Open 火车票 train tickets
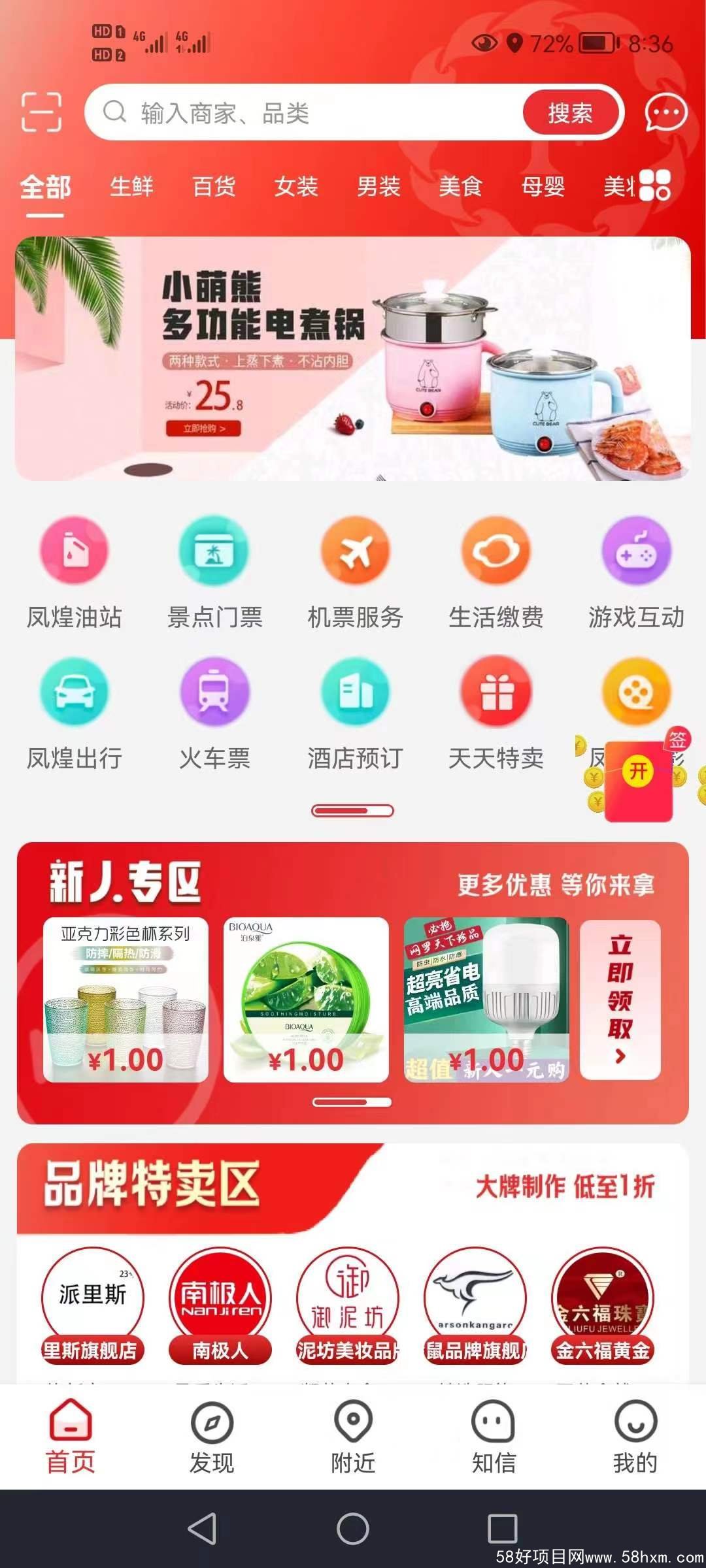706x1568 pixels. [x=214, y=713]
